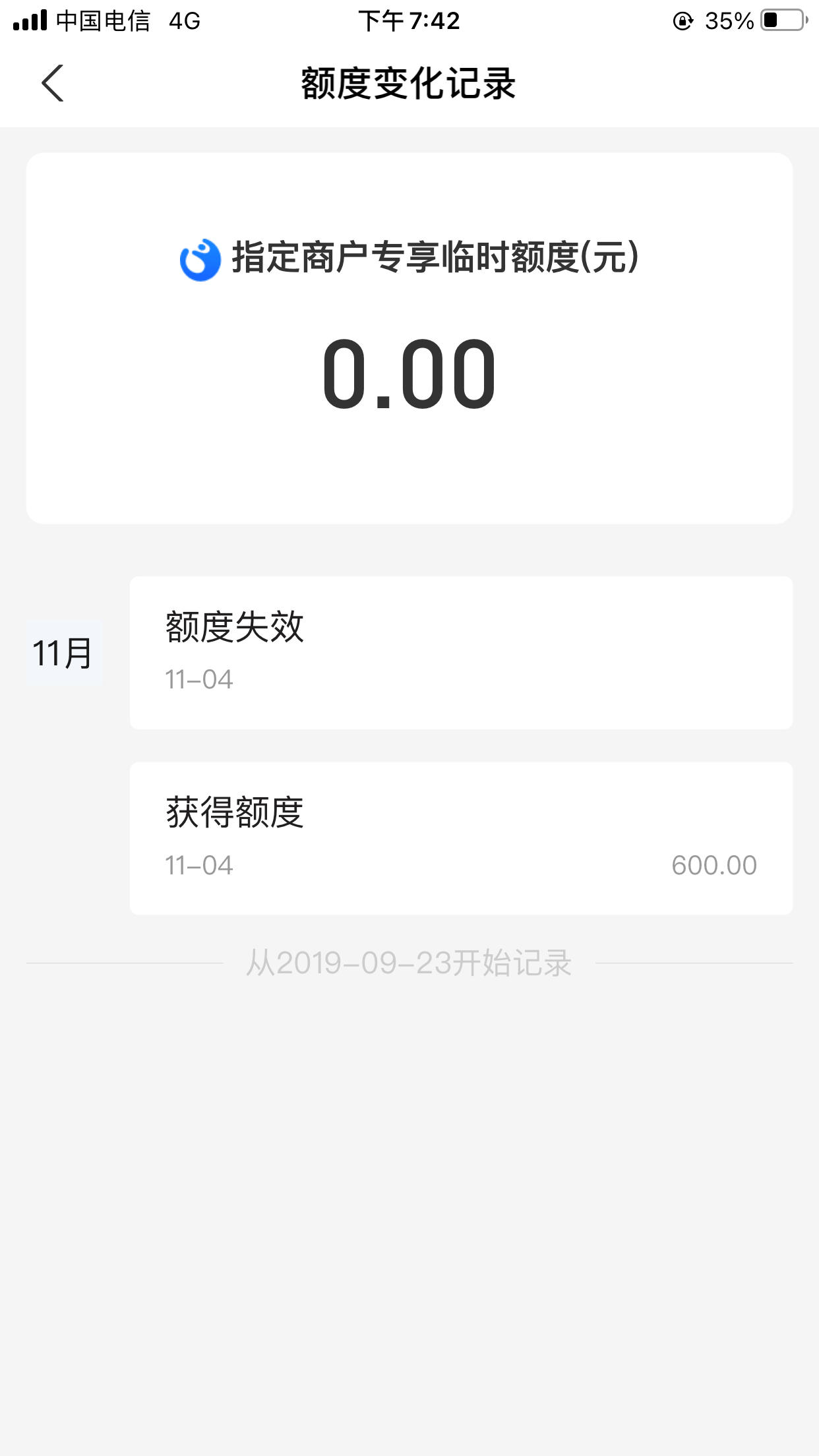Open the 额度失效 record from 11-04
This screenshot has width=819, height=1456.
point(461,653)
